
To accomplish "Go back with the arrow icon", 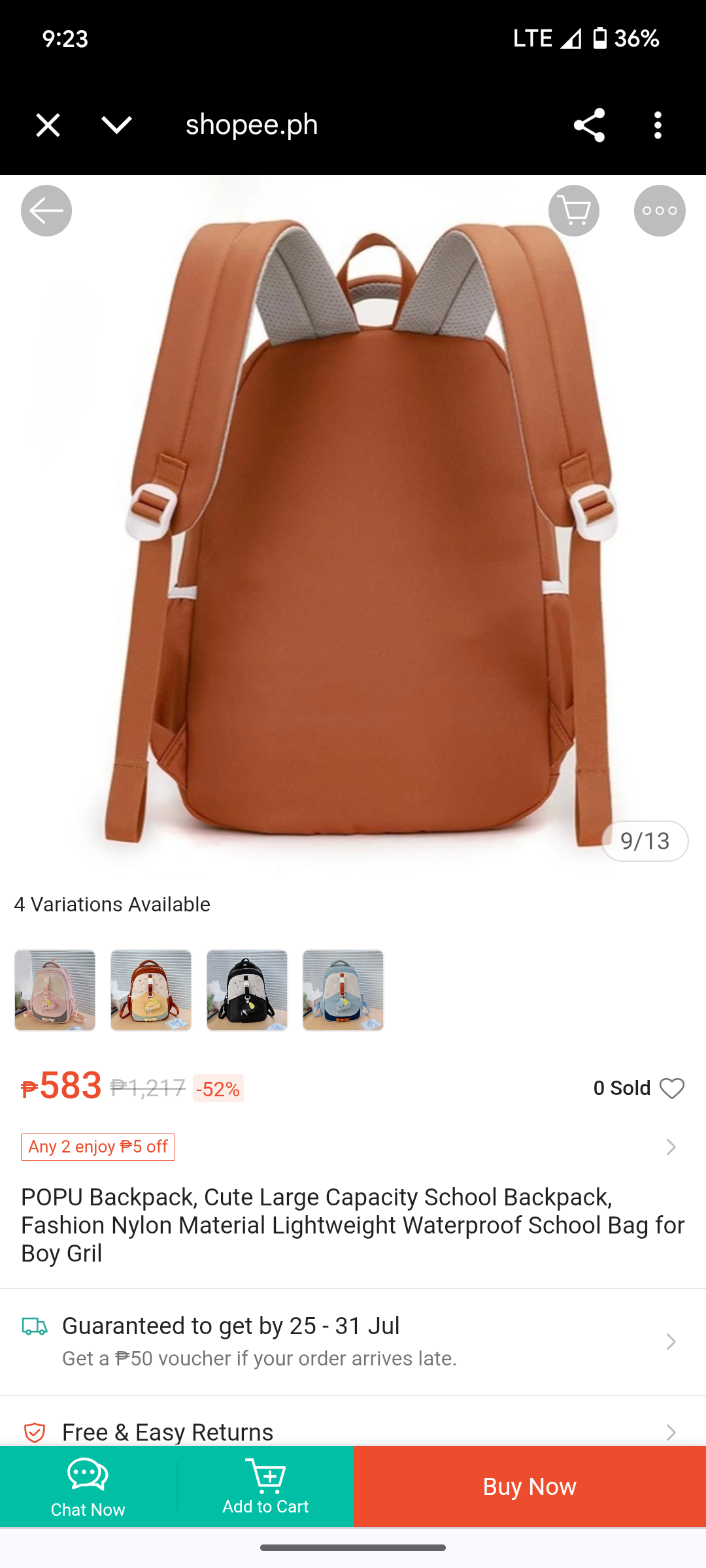I will point(46,210).
